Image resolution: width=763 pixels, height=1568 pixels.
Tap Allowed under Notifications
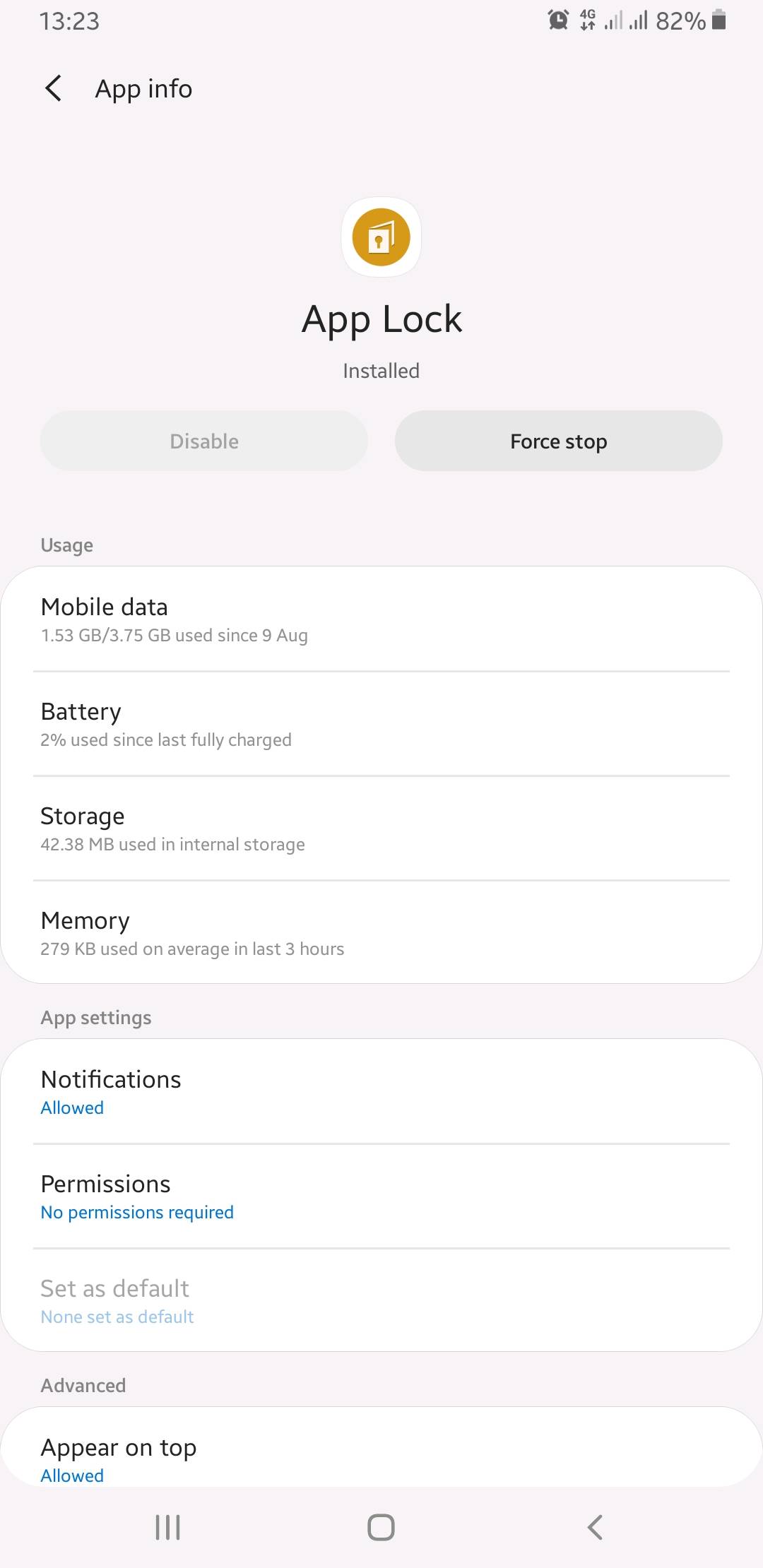(x=71, y=1107)
